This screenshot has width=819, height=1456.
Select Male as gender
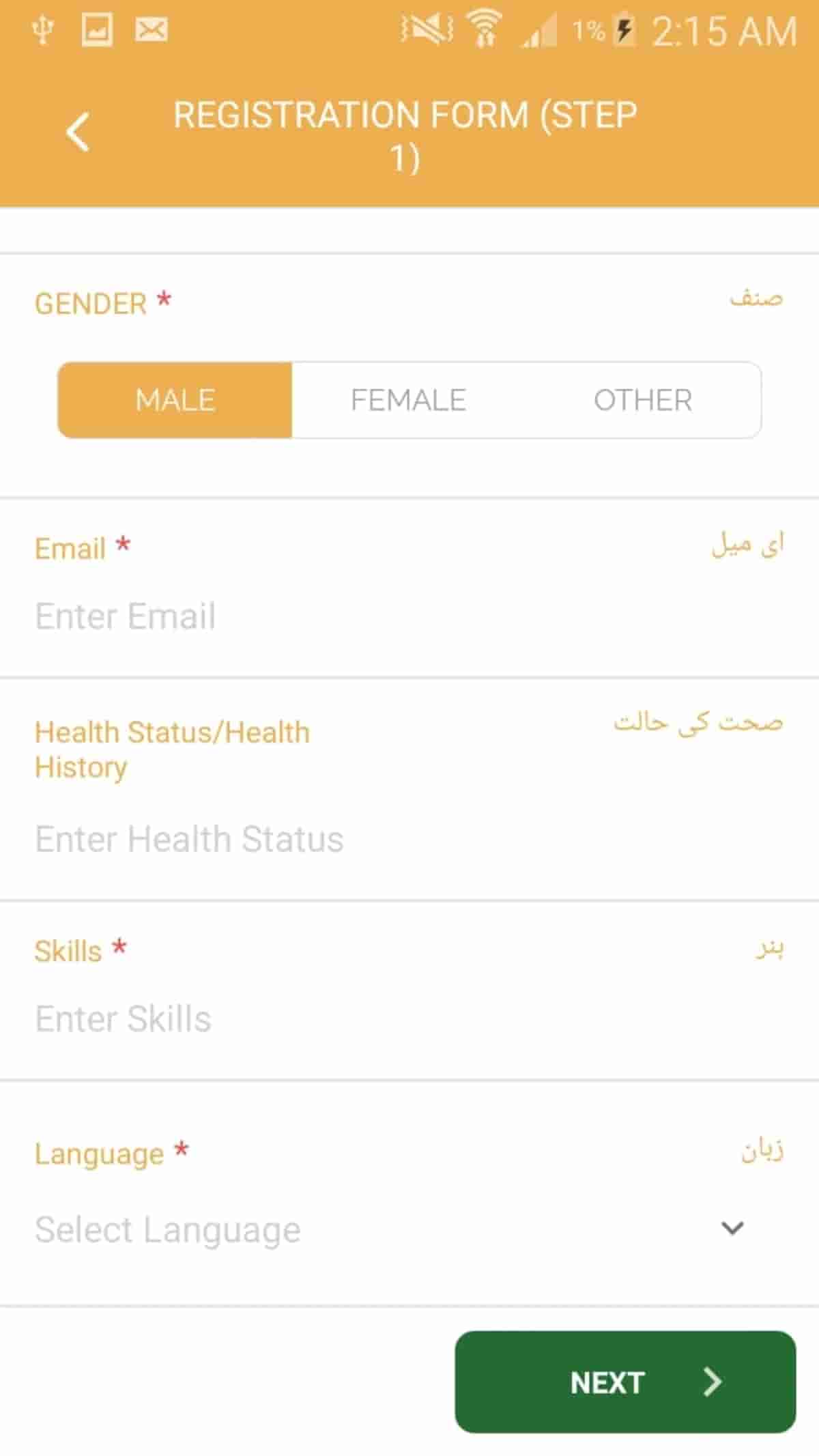pos(175,400)
